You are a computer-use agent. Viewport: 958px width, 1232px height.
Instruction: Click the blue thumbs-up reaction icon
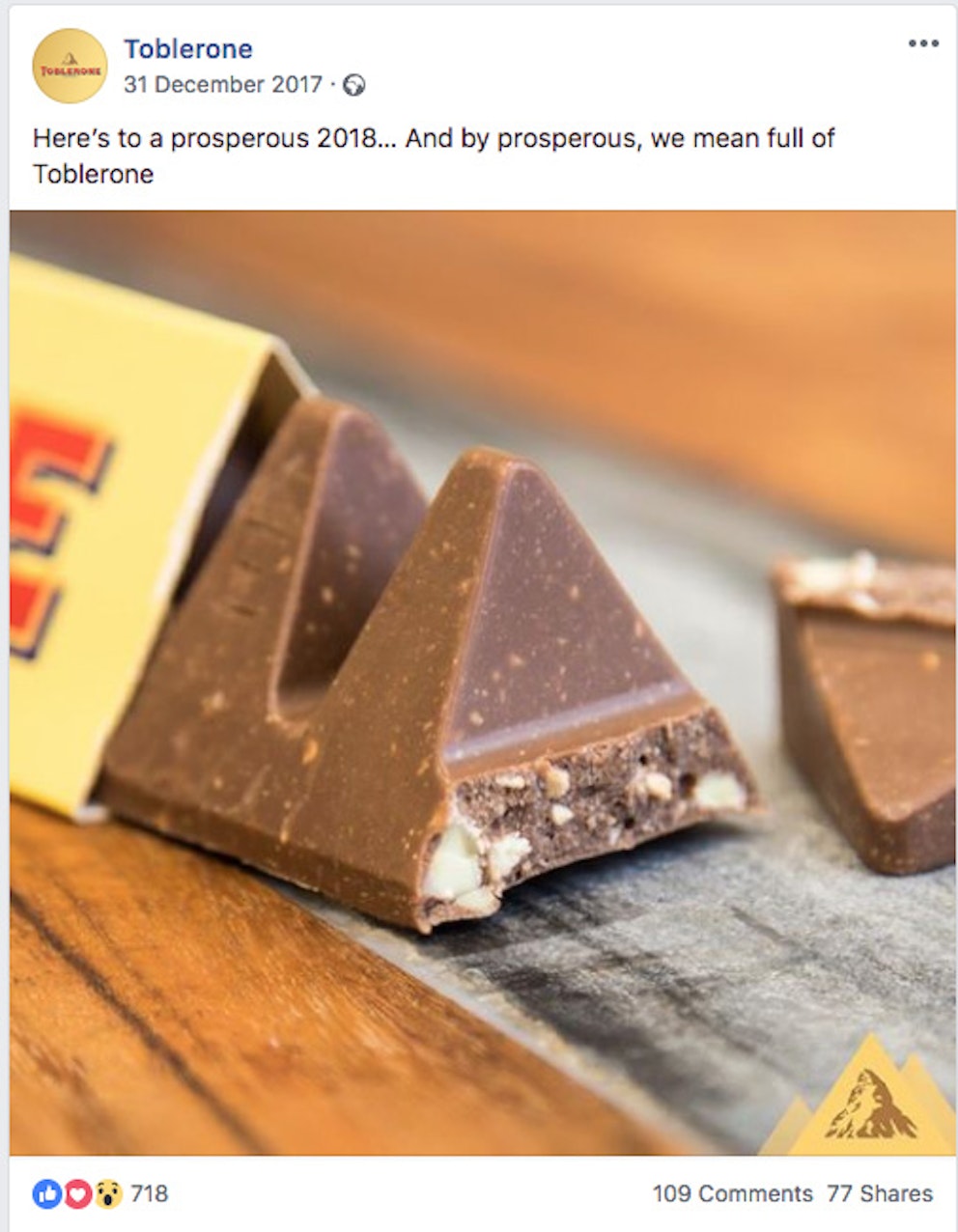coord(45,1193)
